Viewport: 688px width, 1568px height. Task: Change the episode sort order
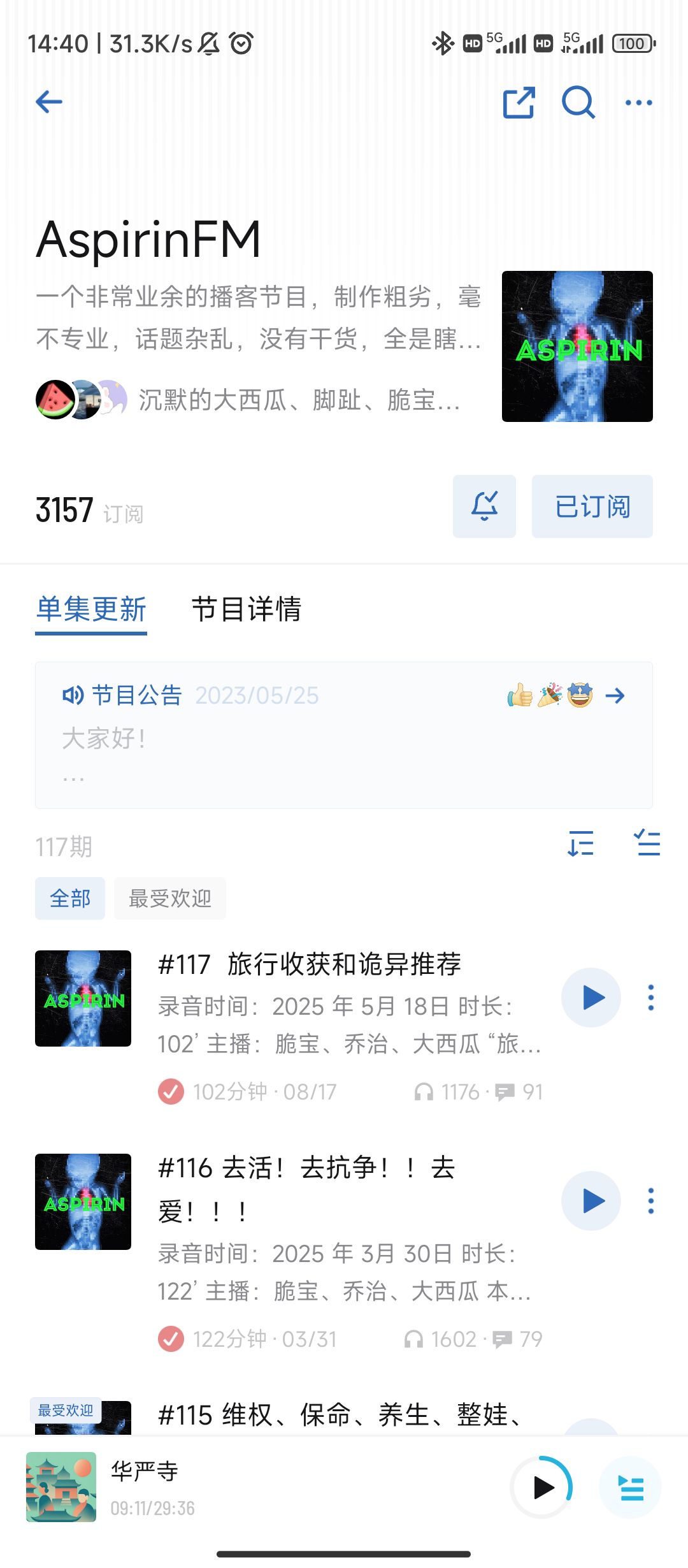click(x=580, y=843)
